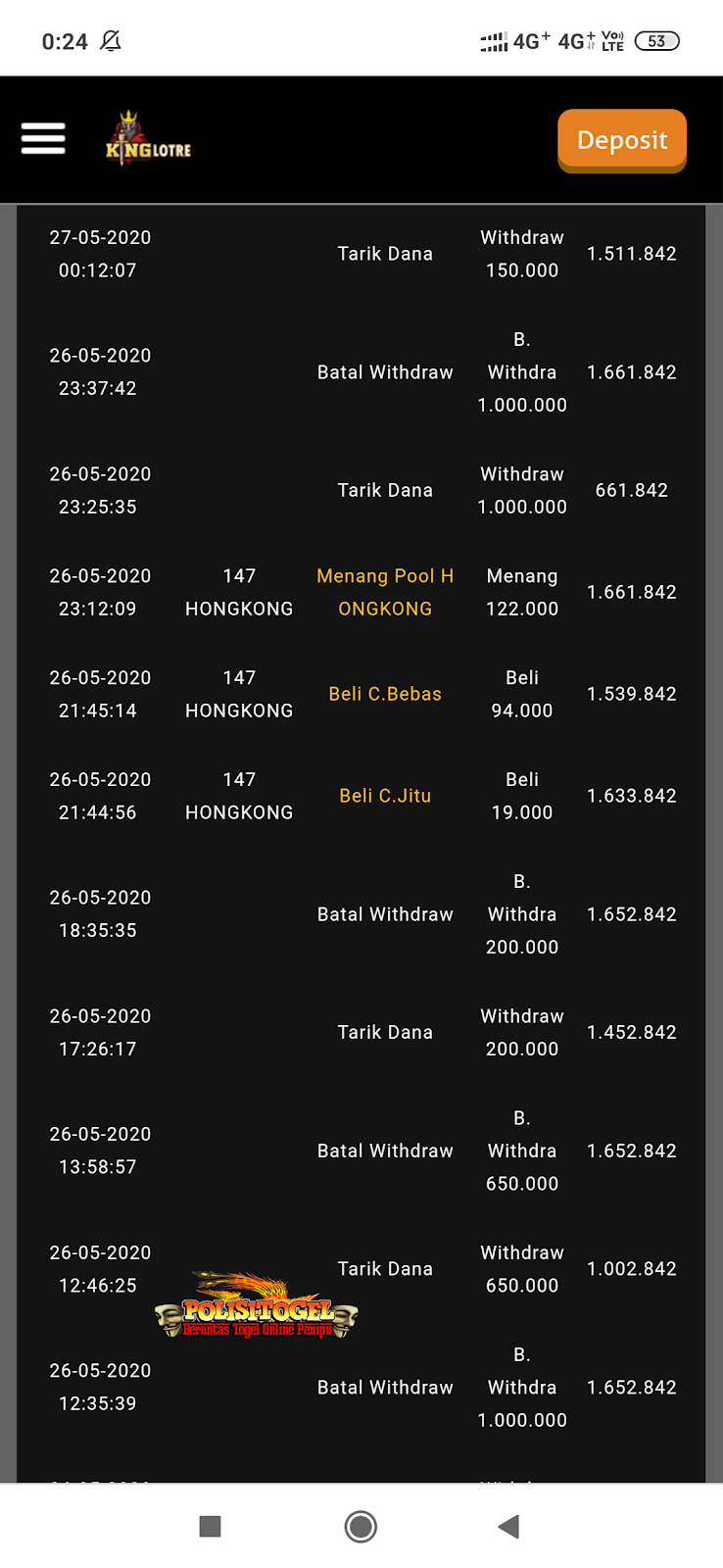Open the Beli C.Jitu transaction link
Screen dimensions: 723x1568
coord(385,796)
